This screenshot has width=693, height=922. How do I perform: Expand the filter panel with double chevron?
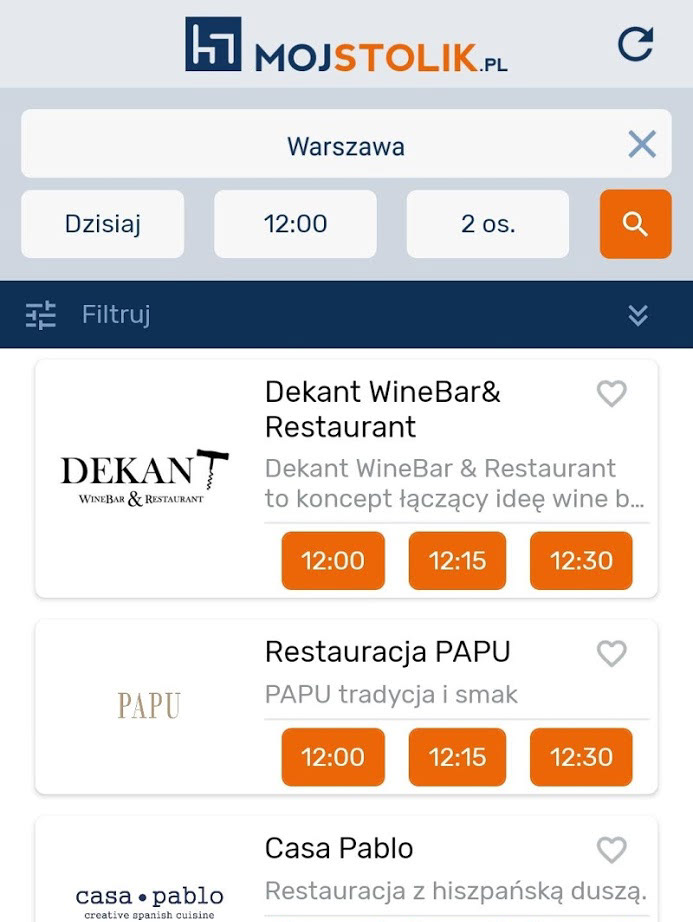(638, 315)
